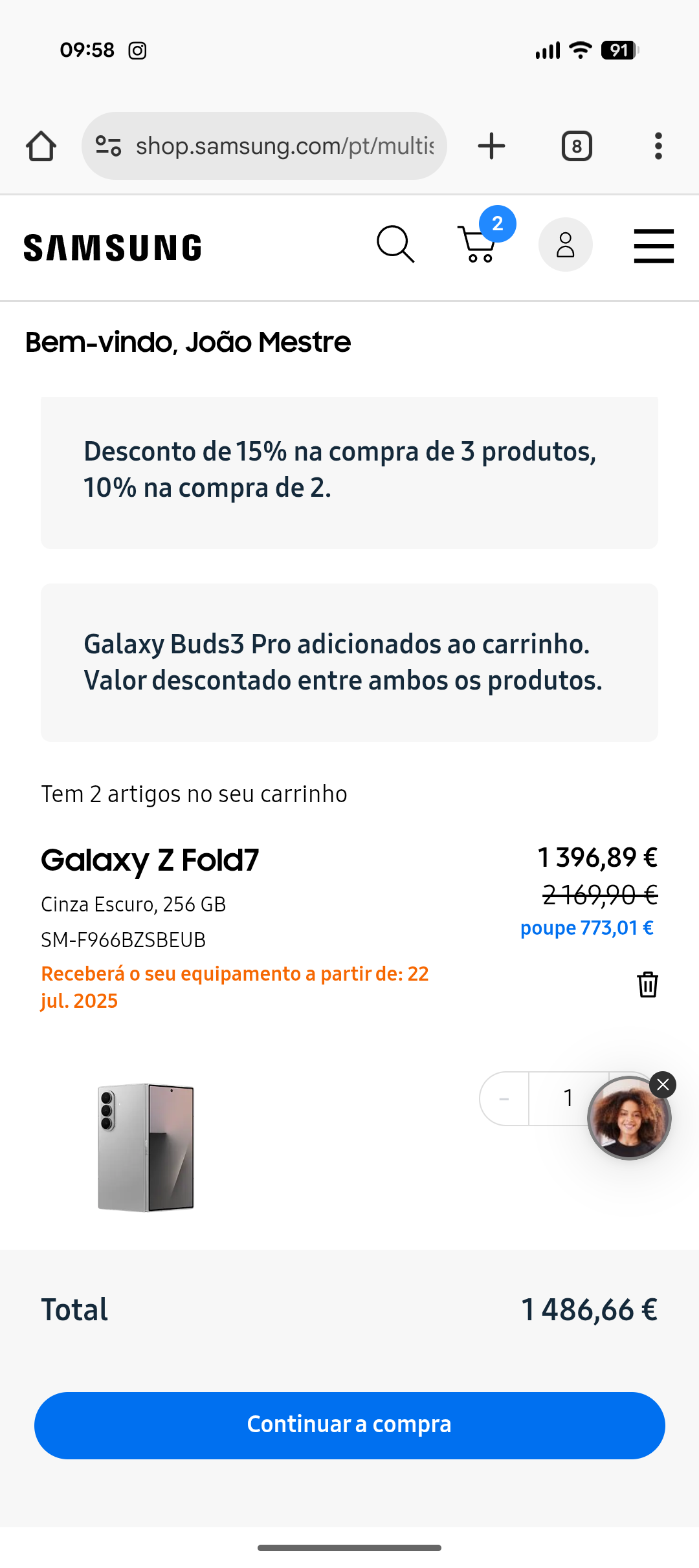The image size is (699, 1568).
Task: View the Galaxy Z Fold7 product image
Action: tap(146, 1146)
